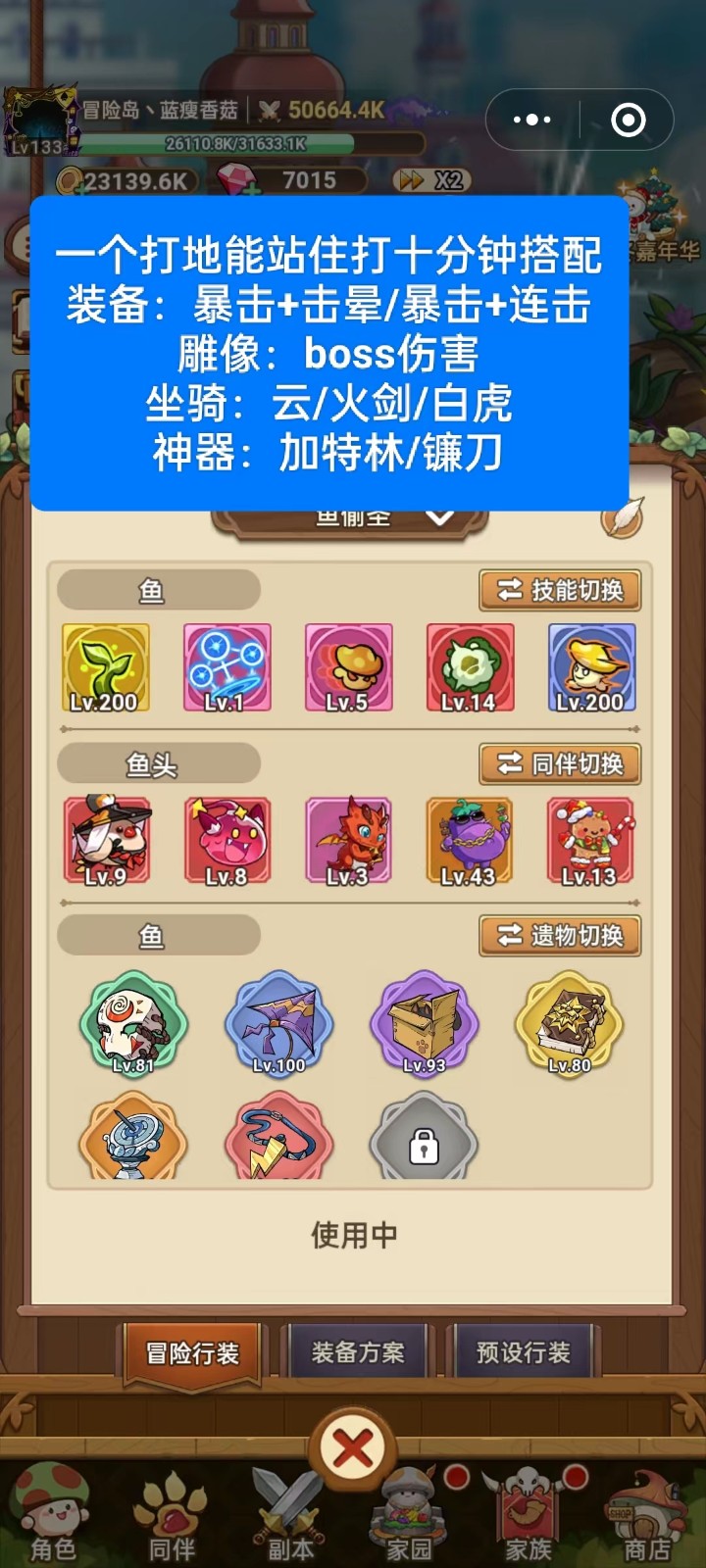Screen dimensions: 706x1568
Task: Switch to the 装备方案 tab
Action: [357, 1353]
